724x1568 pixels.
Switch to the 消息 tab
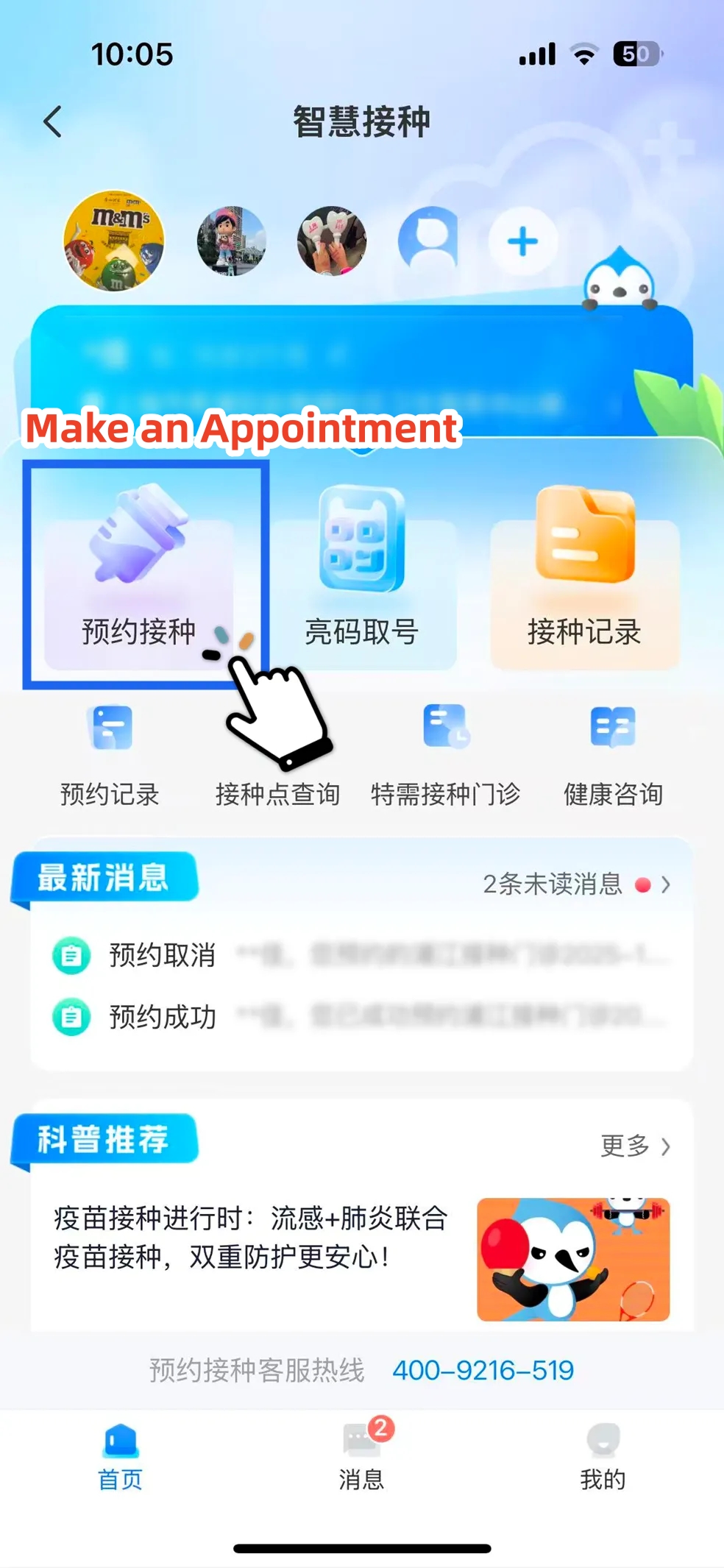361,1458
